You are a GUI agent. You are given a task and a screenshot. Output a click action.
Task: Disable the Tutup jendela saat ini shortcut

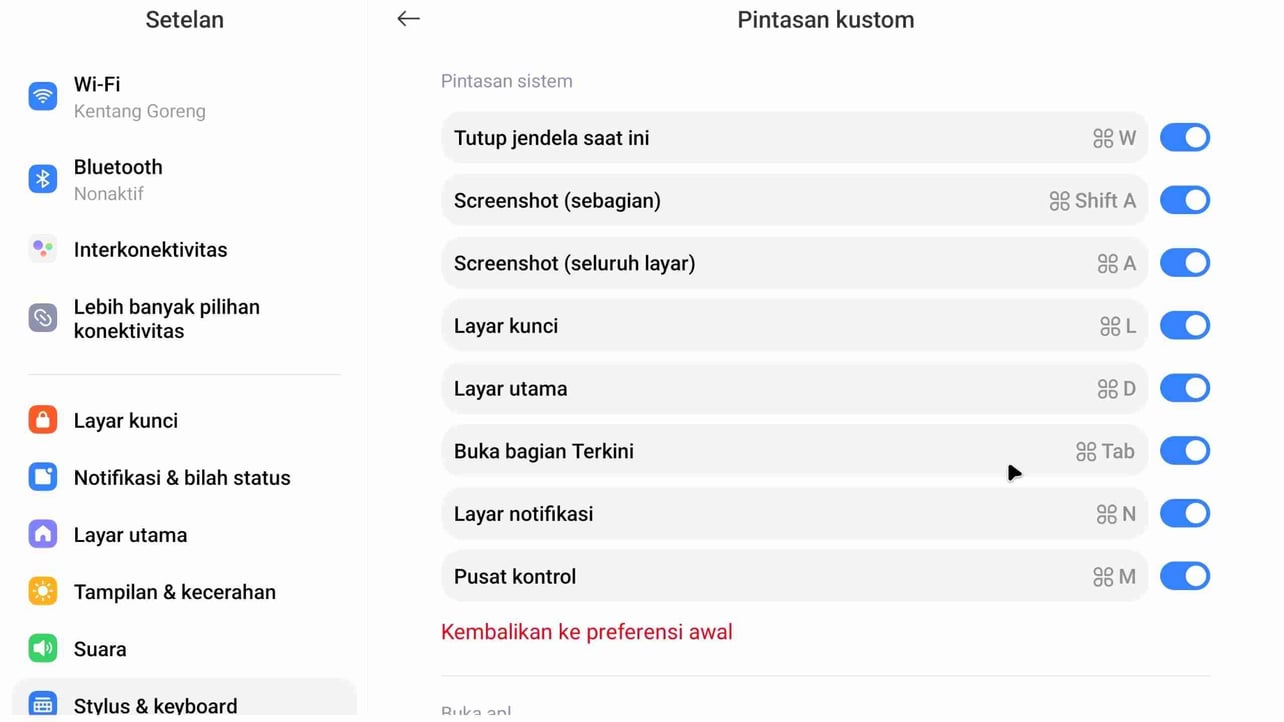coord(1184,138)
